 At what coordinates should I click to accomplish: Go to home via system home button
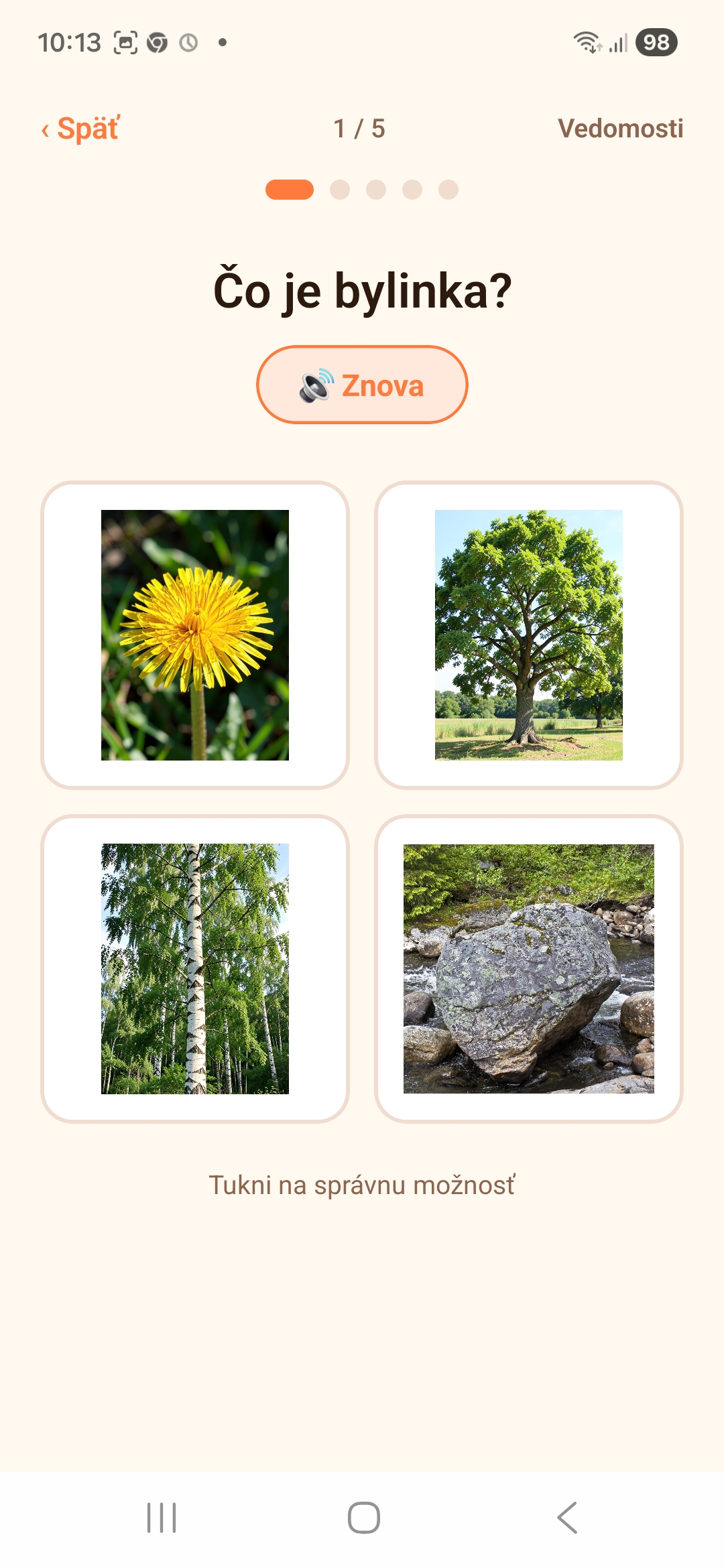point(363,1518)
